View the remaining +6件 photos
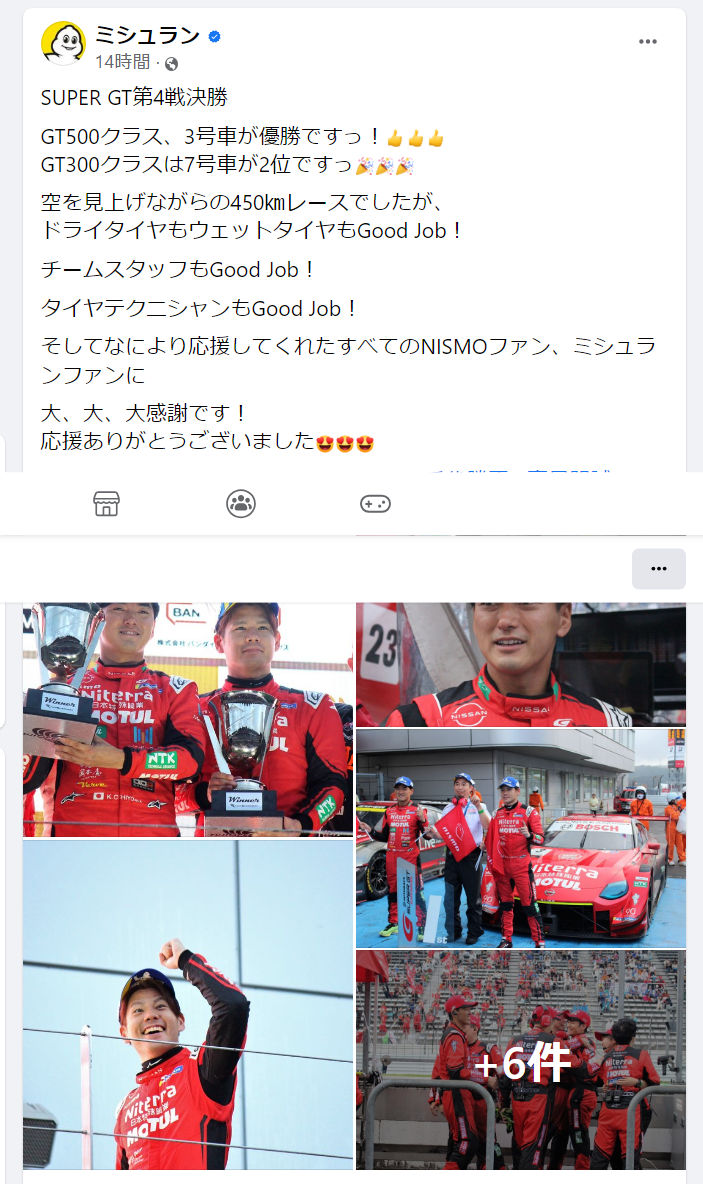703x1188 pixels. click(521, 1061)
